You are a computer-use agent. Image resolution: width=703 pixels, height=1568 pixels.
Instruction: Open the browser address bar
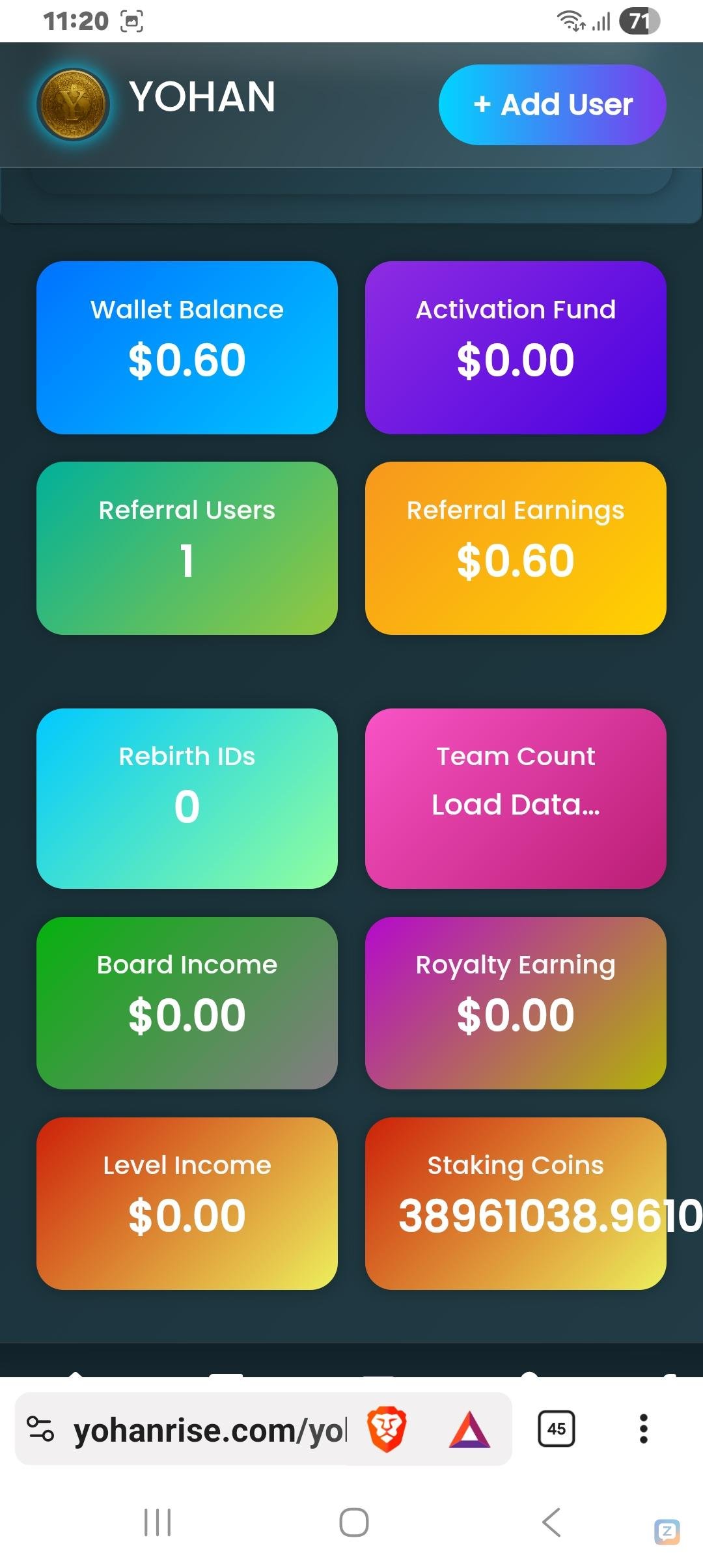point(210,1431)
